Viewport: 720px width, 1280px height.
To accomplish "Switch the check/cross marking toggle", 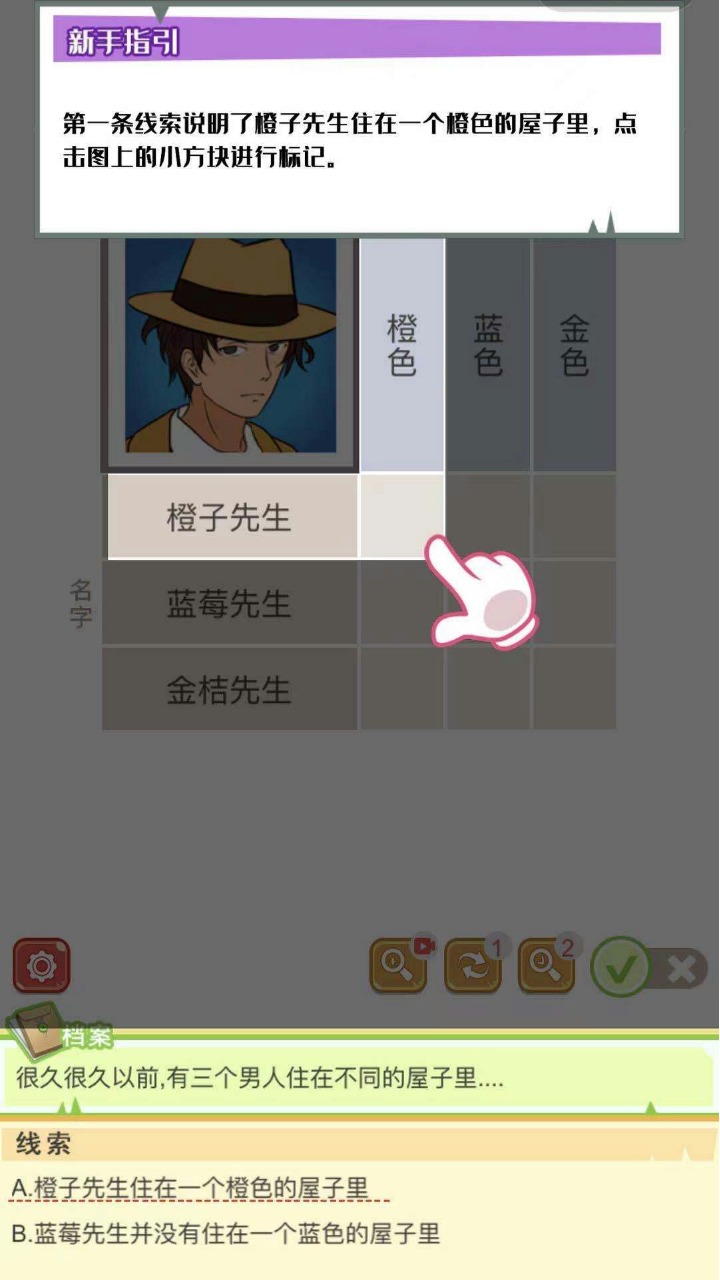I will (650, 967).
